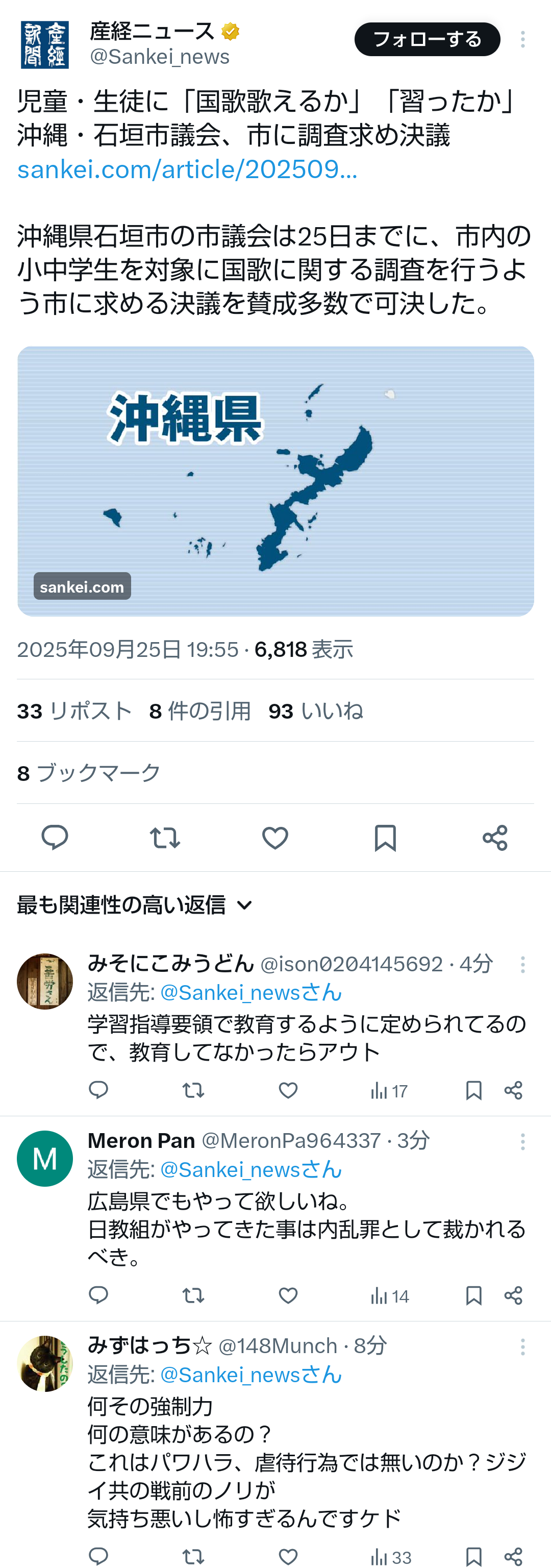
Task: Bookmark the 産経ニュース post
Action: click(385, 838)
